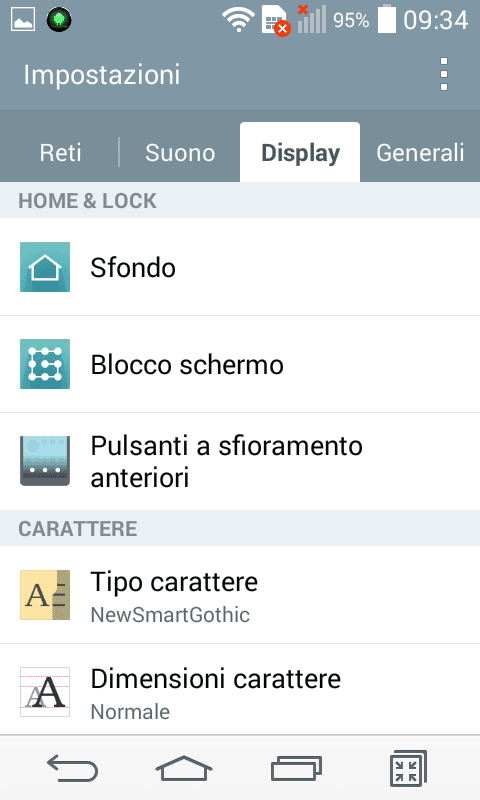Select the Display tab
This screenshot has height=800, width=480.
(300, 153)
